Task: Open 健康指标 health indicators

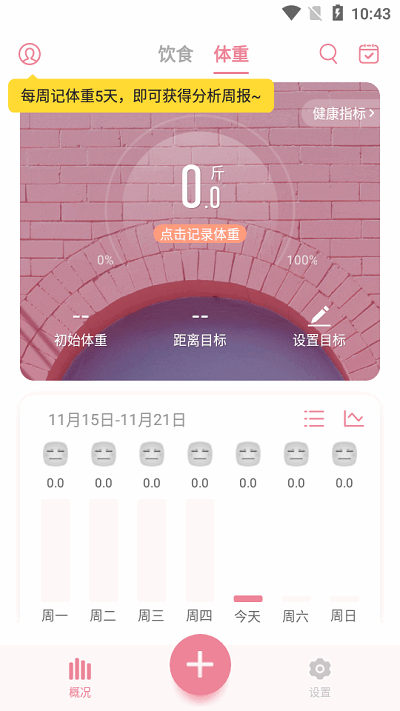Action: [x=343, y=113]
